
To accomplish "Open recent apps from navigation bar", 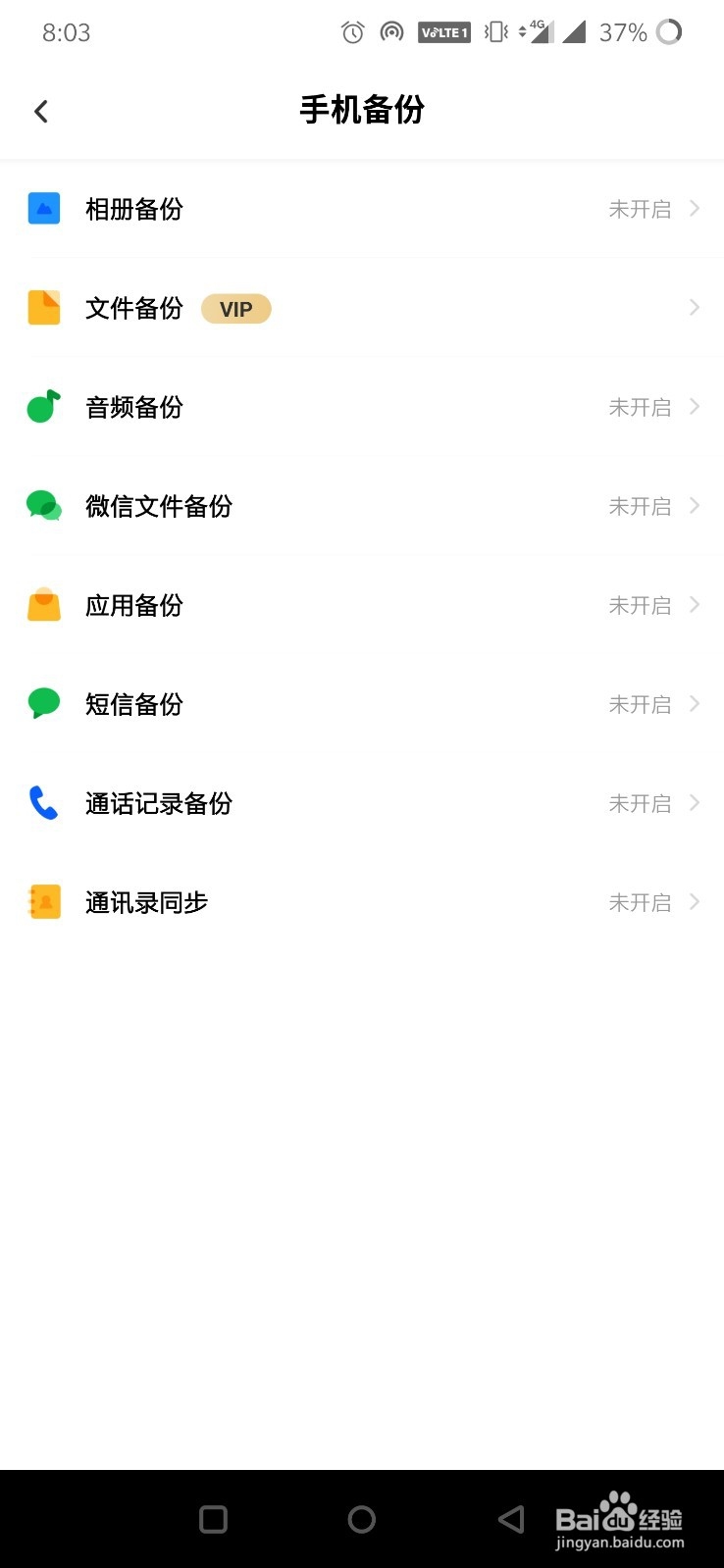I will click(x=213, y=1519).
